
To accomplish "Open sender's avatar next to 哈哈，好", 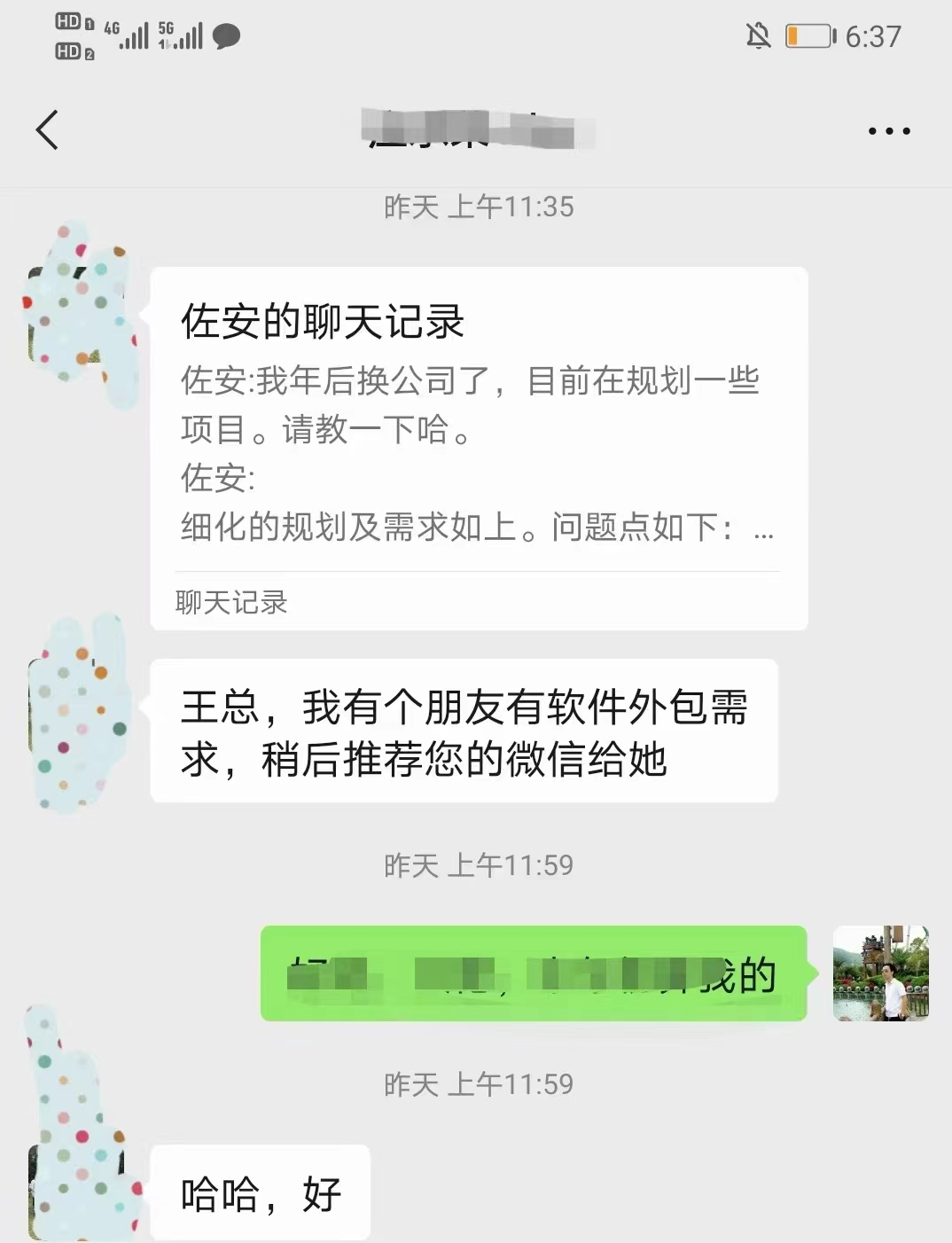I will coord(80,1188).
